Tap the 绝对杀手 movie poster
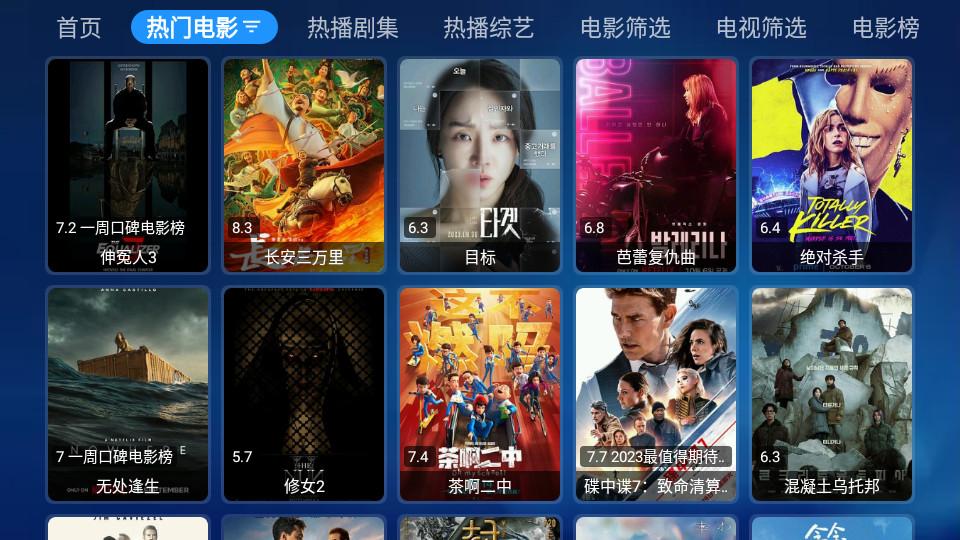 (x=832, y=165)
